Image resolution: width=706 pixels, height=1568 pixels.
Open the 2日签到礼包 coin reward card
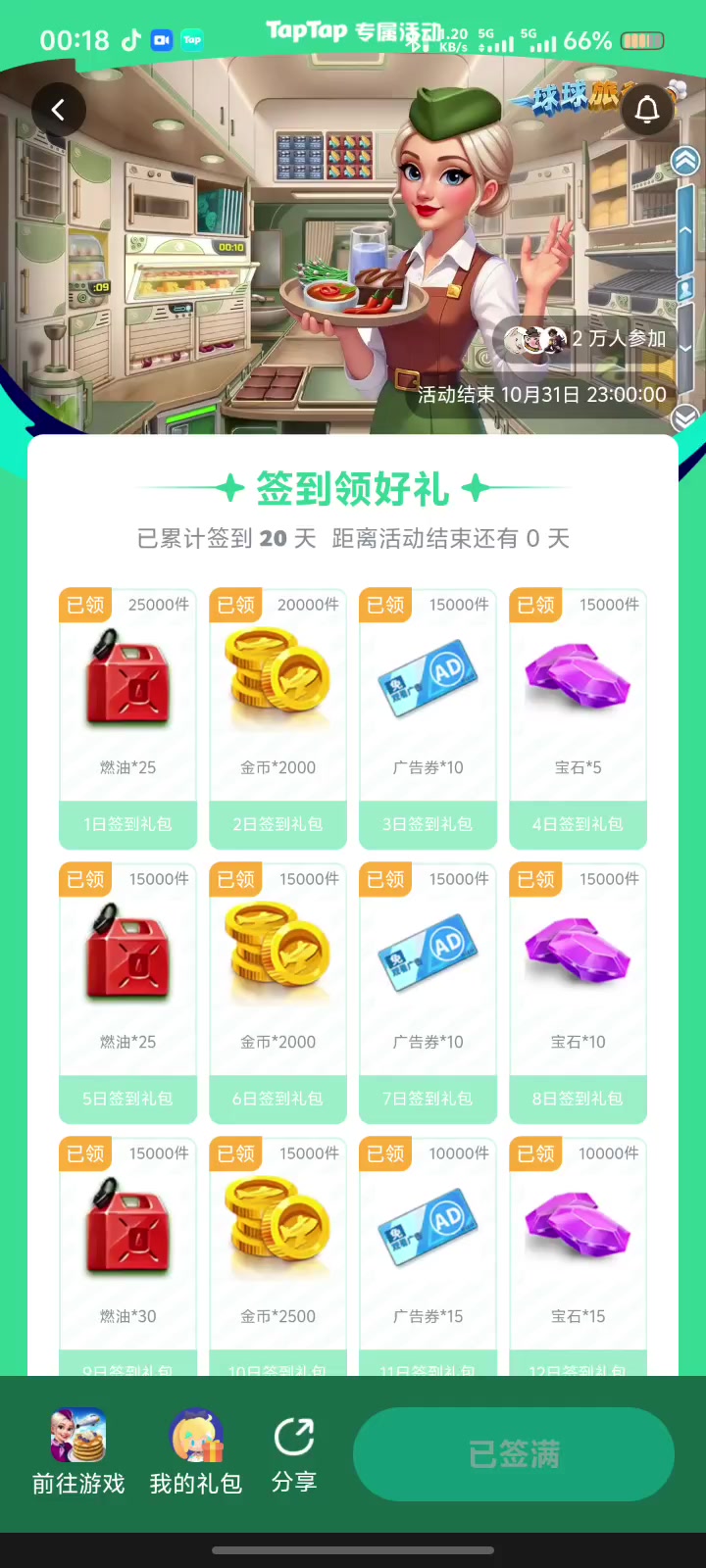click(x=278, y=718)
